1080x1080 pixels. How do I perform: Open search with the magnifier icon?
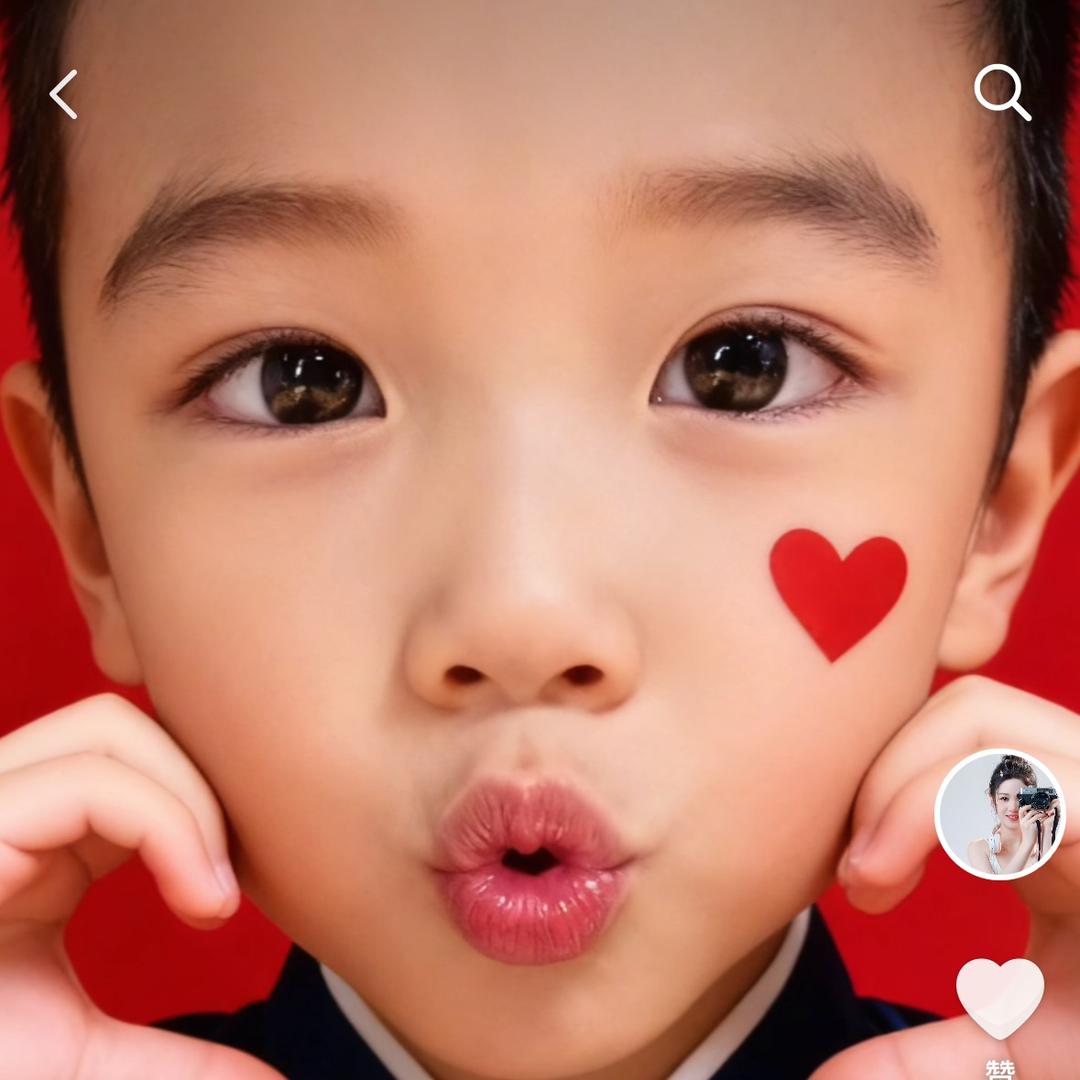[x=1001, y=92]
